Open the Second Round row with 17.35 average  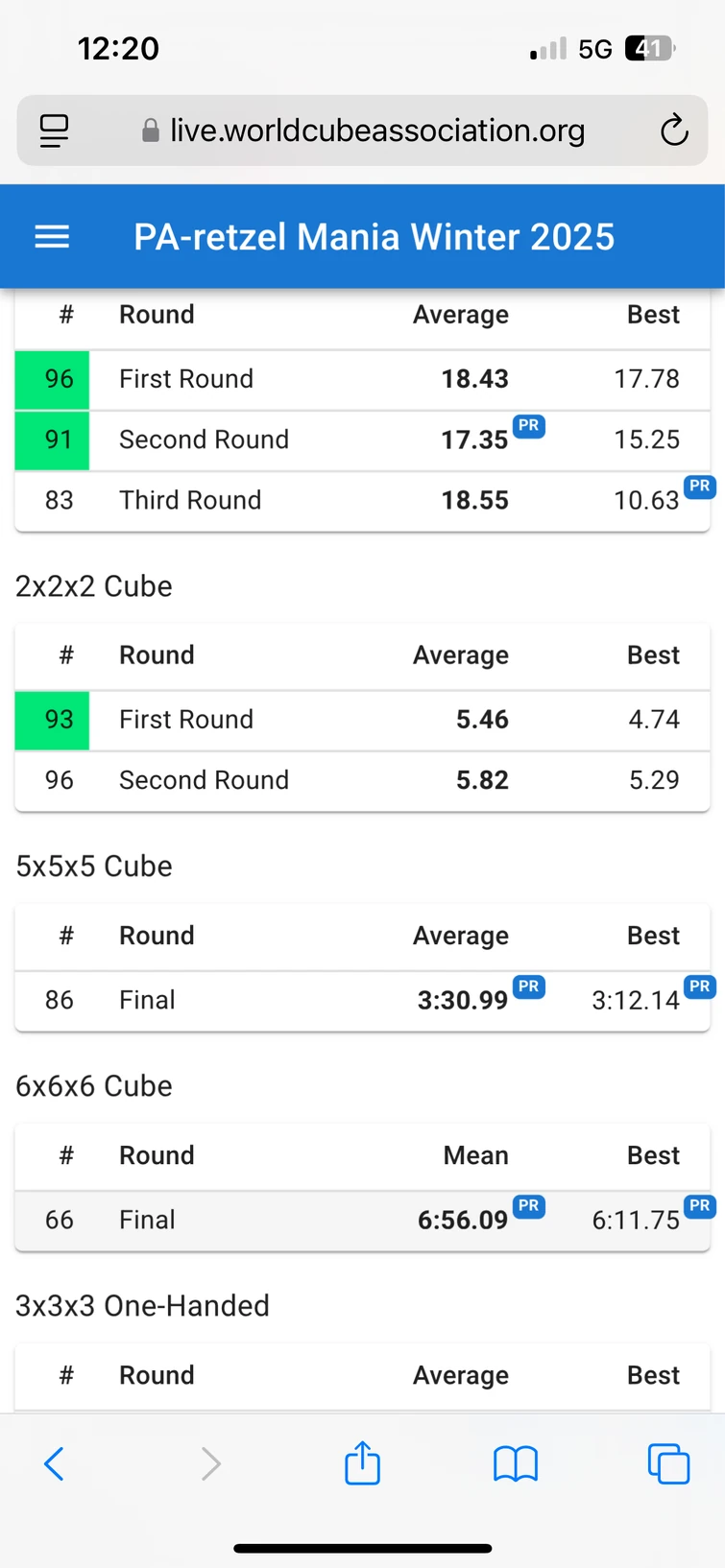click(x=362, y=440)
